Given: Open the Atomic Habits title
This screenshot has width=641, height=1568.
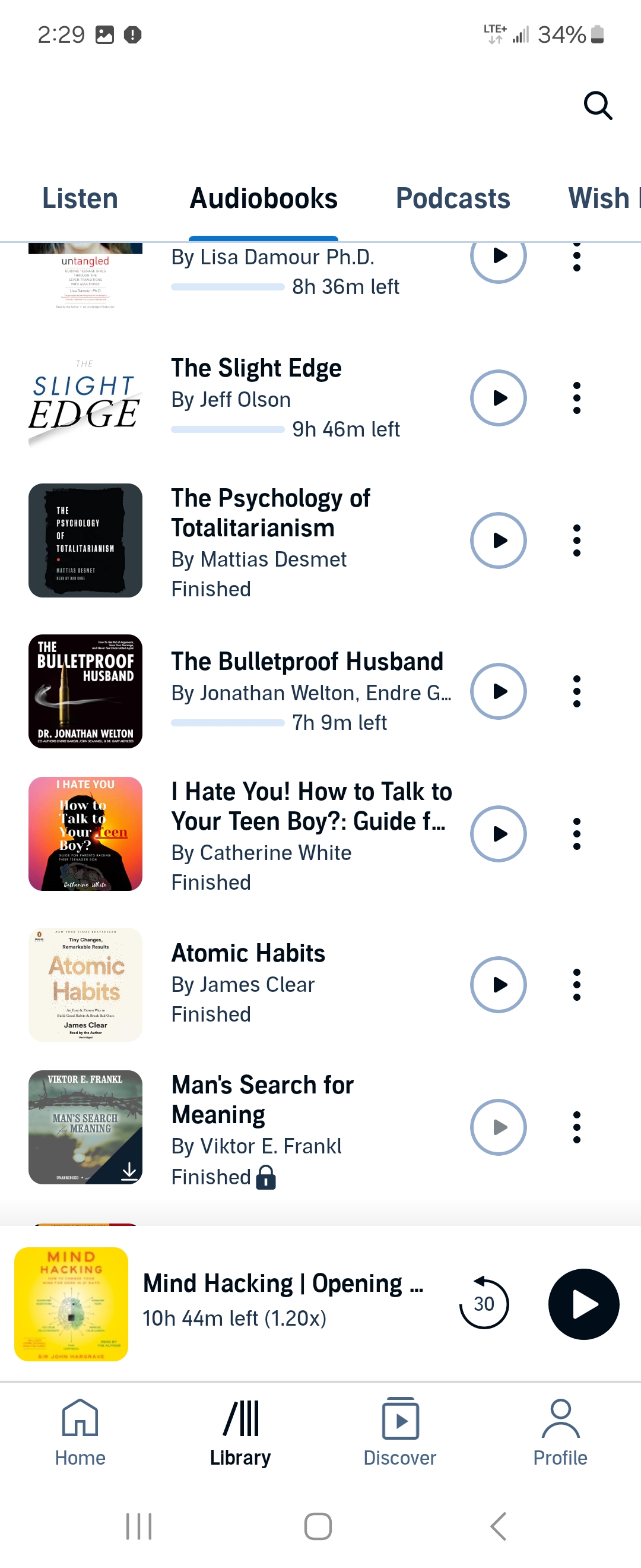Looking at the screenshot, I should coord(248,953).
